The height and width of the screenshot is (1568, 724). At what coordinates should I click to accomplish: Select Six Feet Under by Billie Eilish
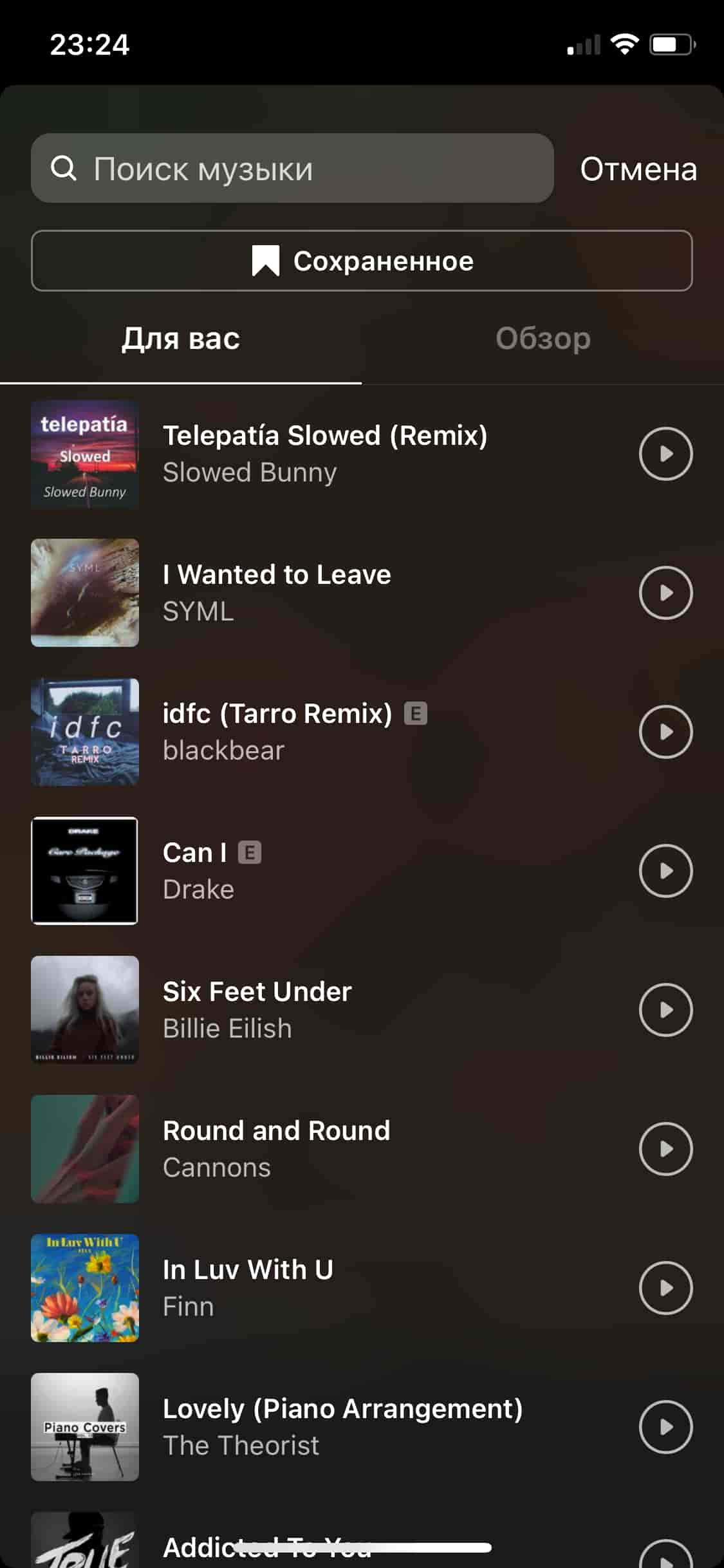coord(257,1009)
